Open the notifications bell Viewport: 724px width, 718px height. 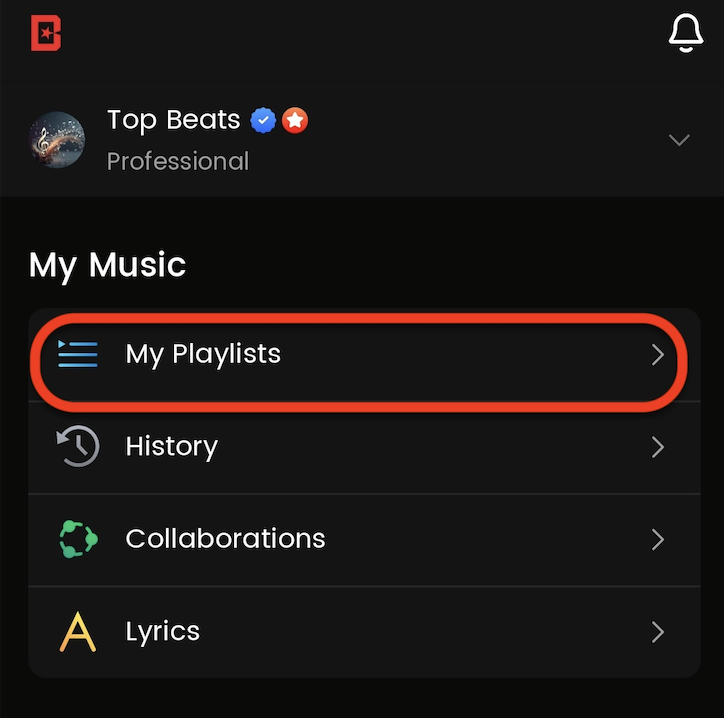tap(685, 32)
